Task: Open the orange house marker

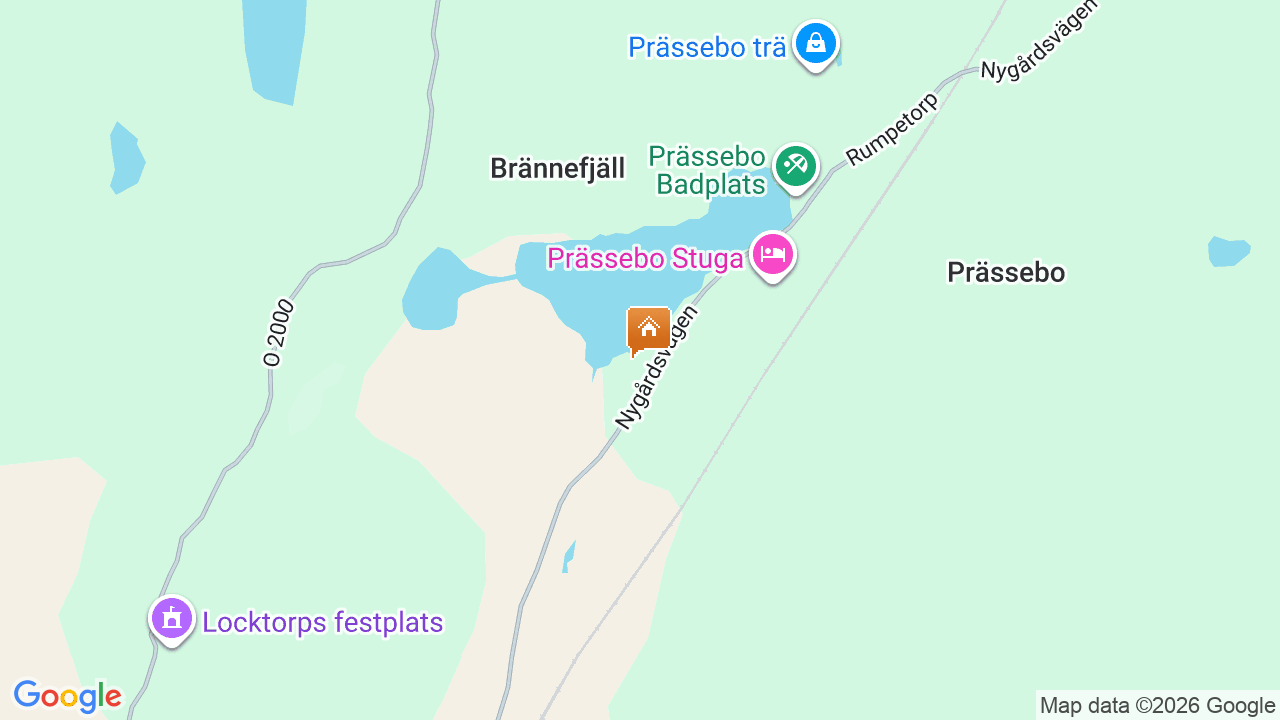Action: point(648,329)
